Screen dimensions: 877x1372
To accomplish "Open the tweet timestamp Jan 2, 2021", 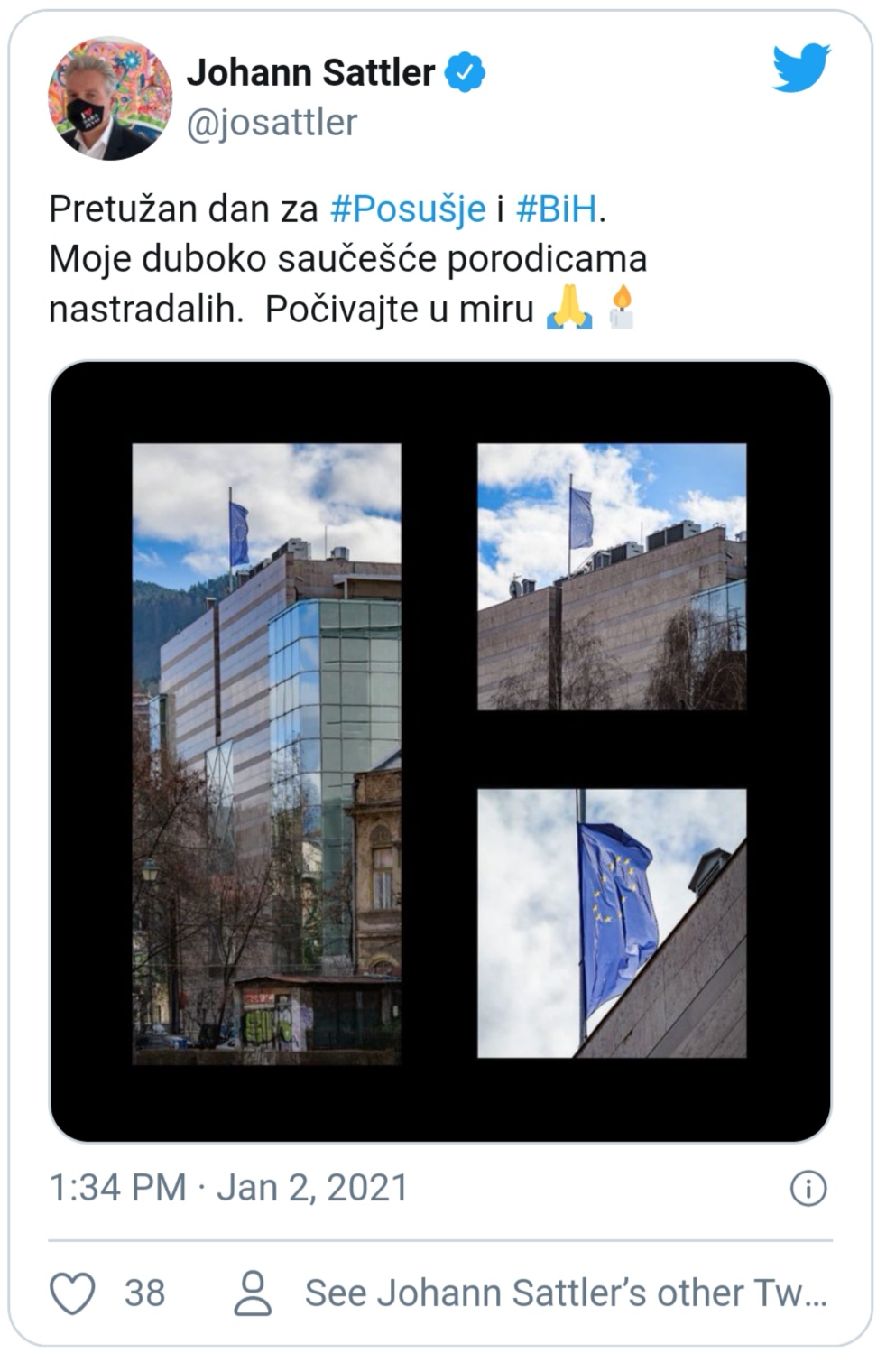I will click(x=228, y=1188).
